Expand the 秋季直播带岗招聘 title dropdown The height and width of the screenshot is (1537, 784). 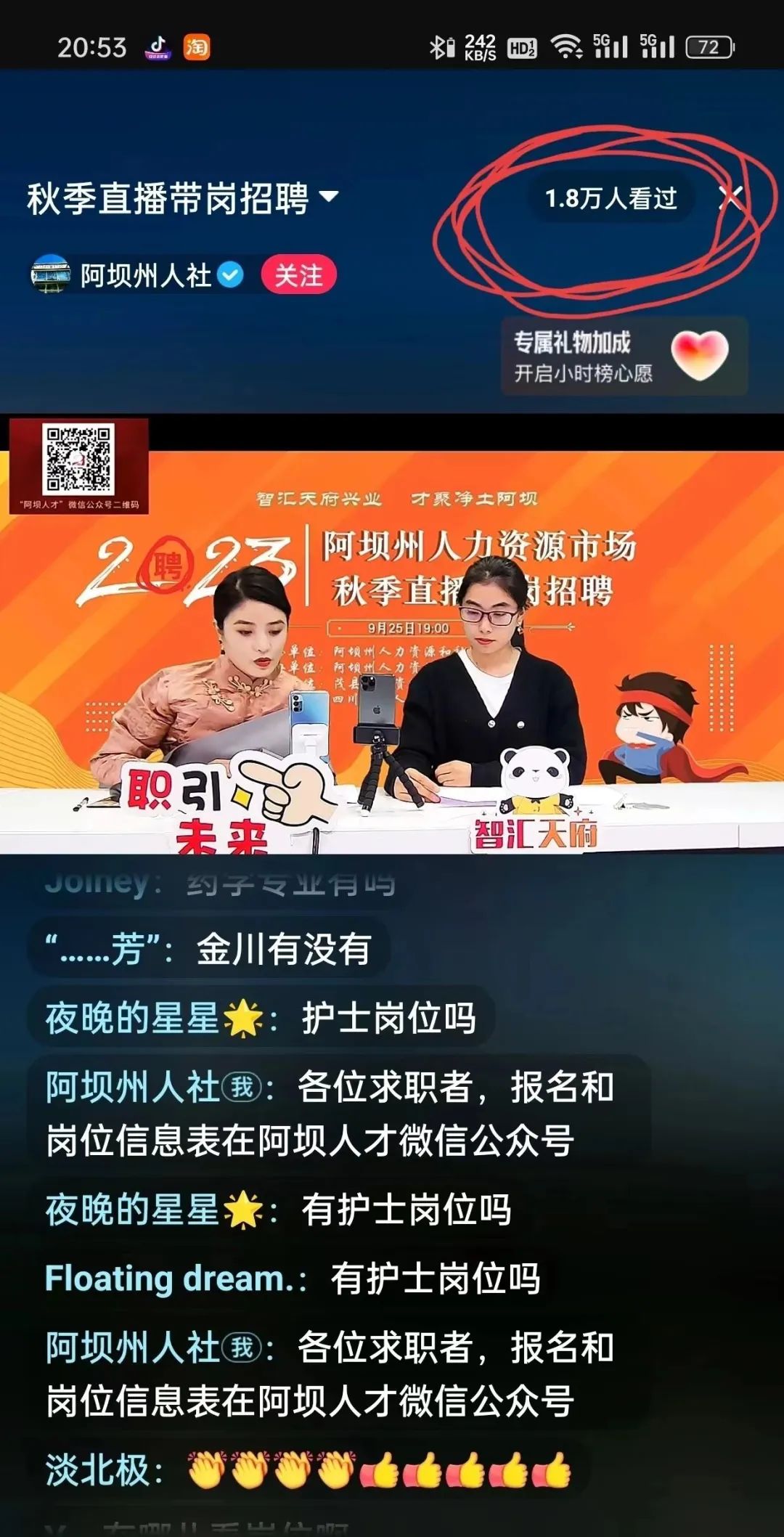tap(328, 197)
